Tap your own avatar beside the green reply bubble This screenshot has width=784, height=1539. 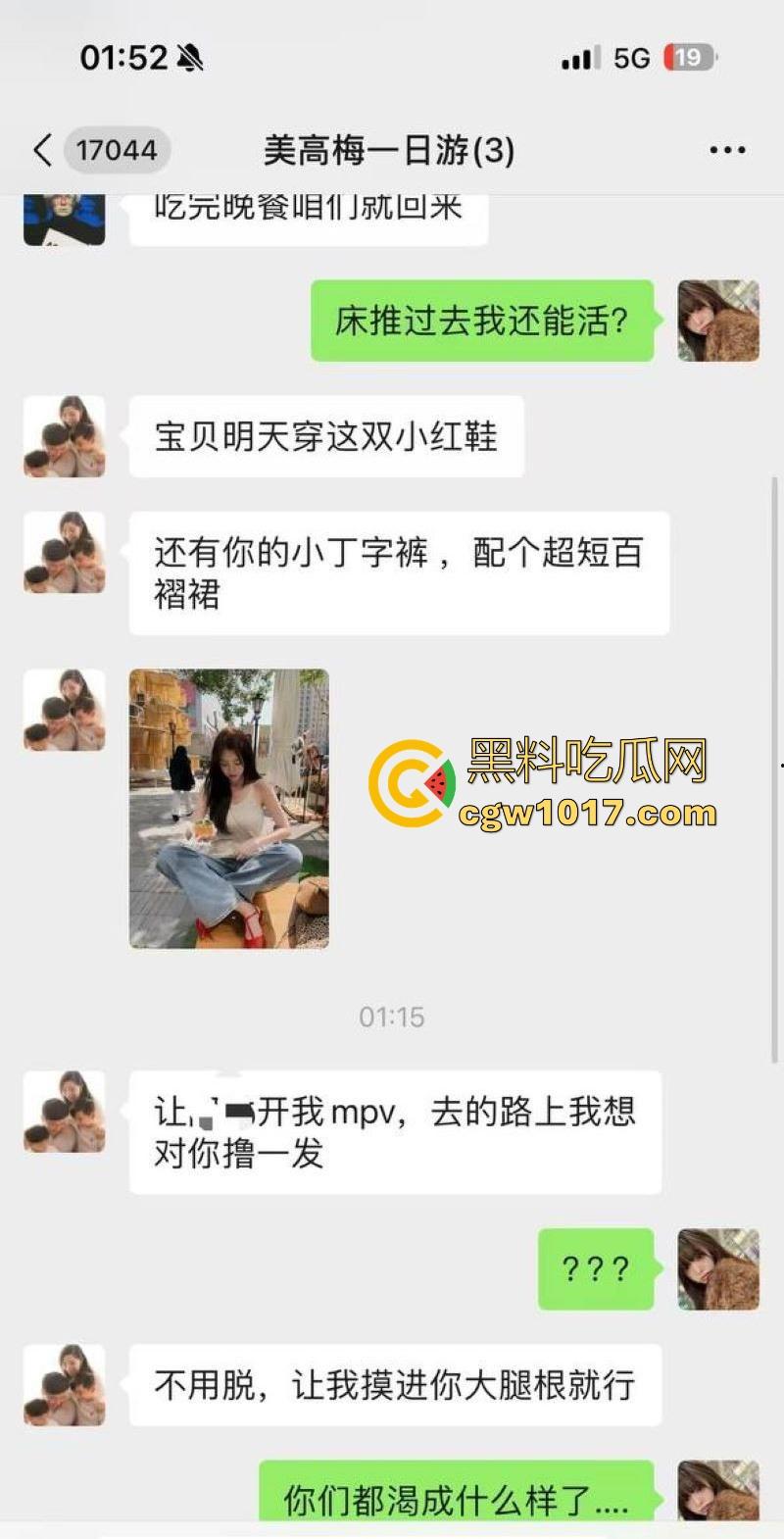point(718,320)
